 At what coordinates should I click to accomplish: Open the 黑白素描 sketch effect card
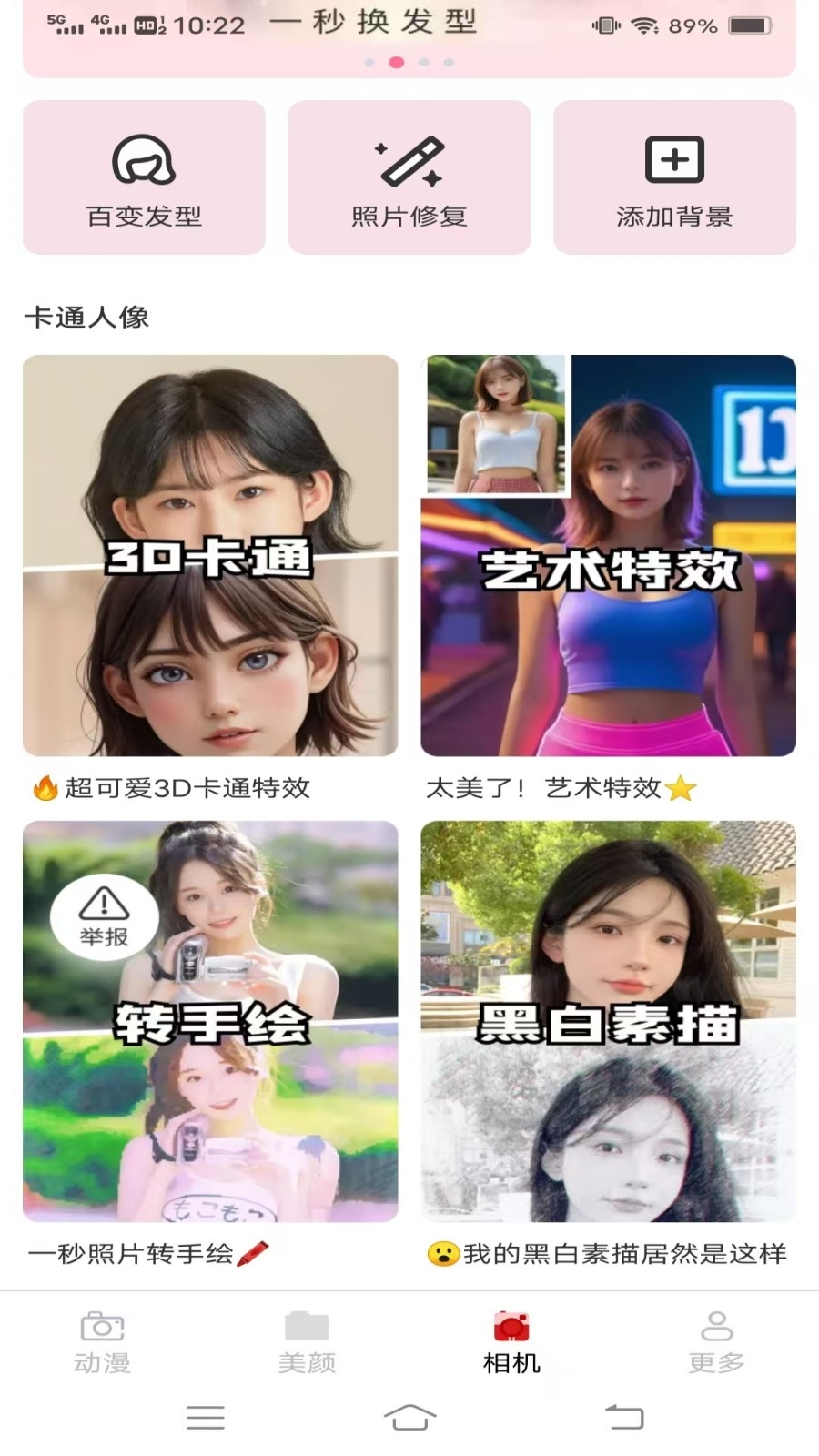pos(608,1021)
